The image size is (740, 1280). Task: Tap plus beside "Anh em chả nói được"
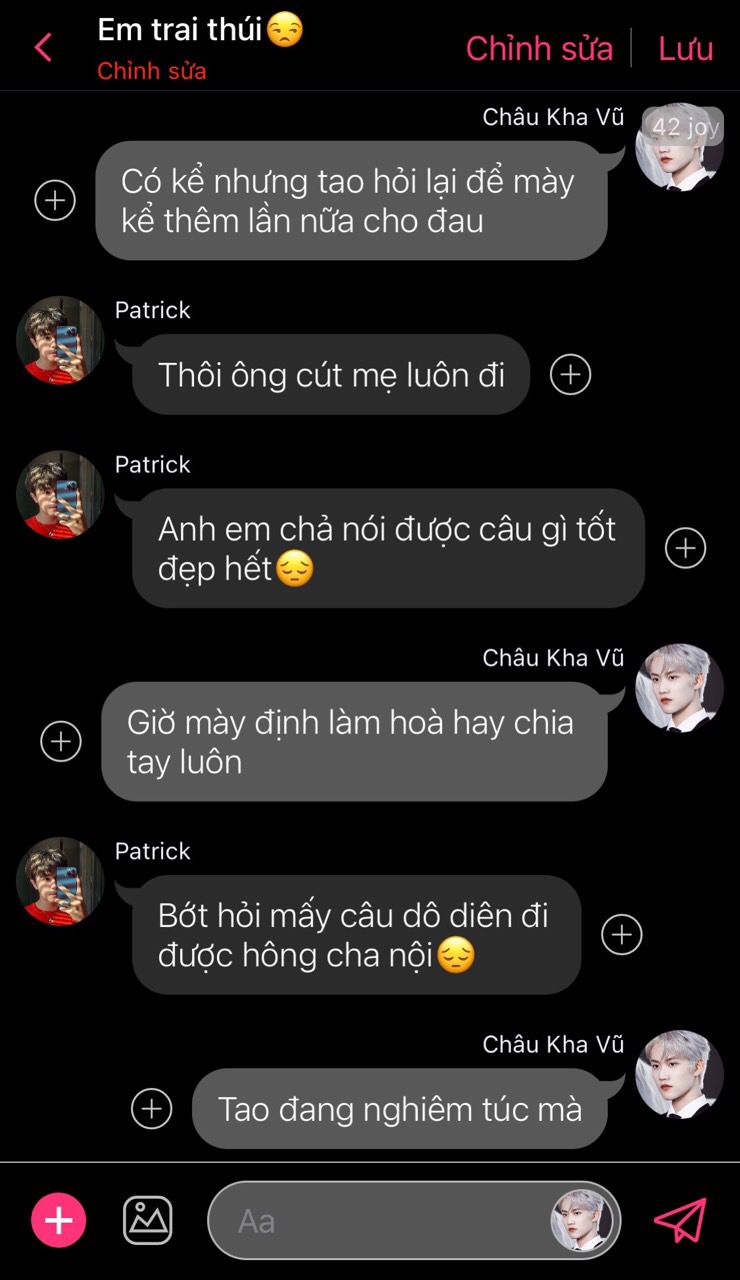pos(686,548)
